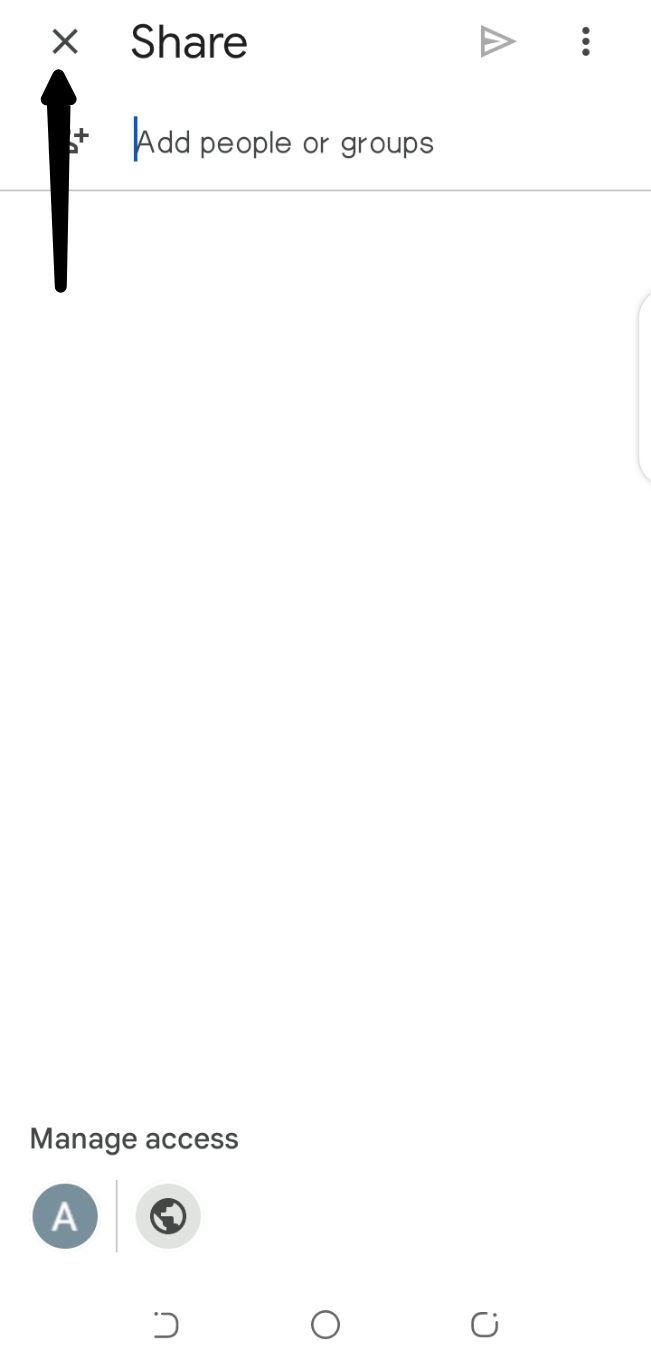
Task: Open the globe link-sharing settings
Action: pos(168,1216)
